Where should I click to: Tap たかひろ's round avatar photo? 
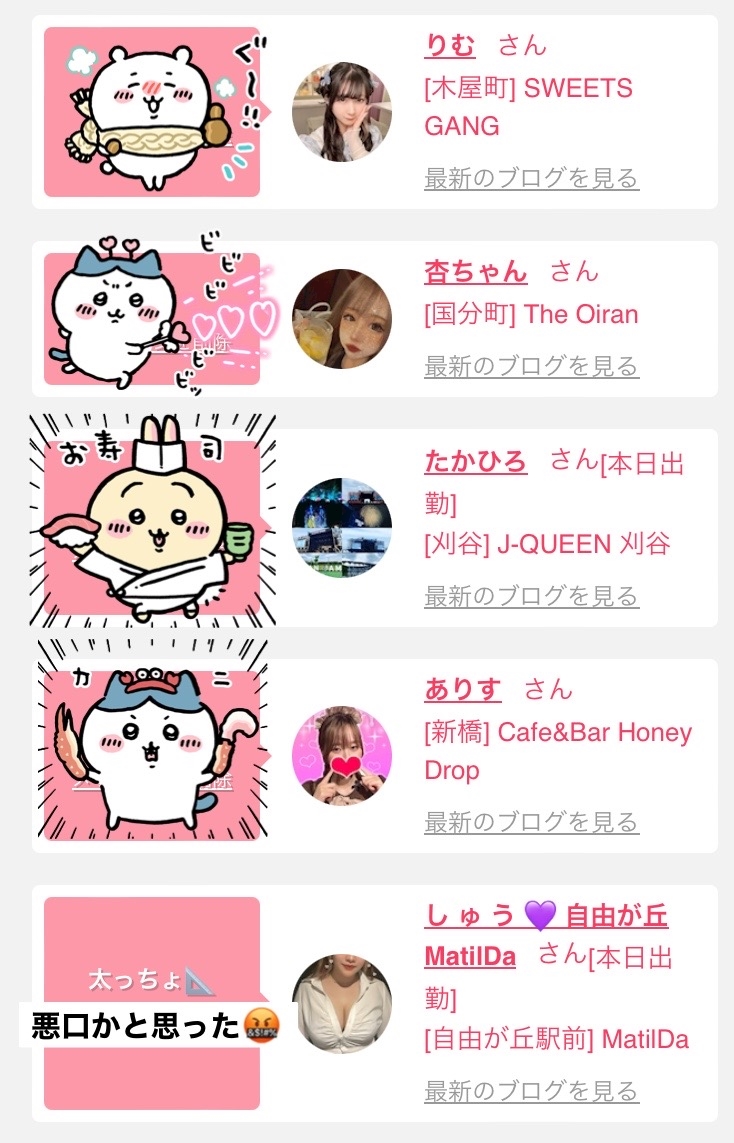coord(342,528)
